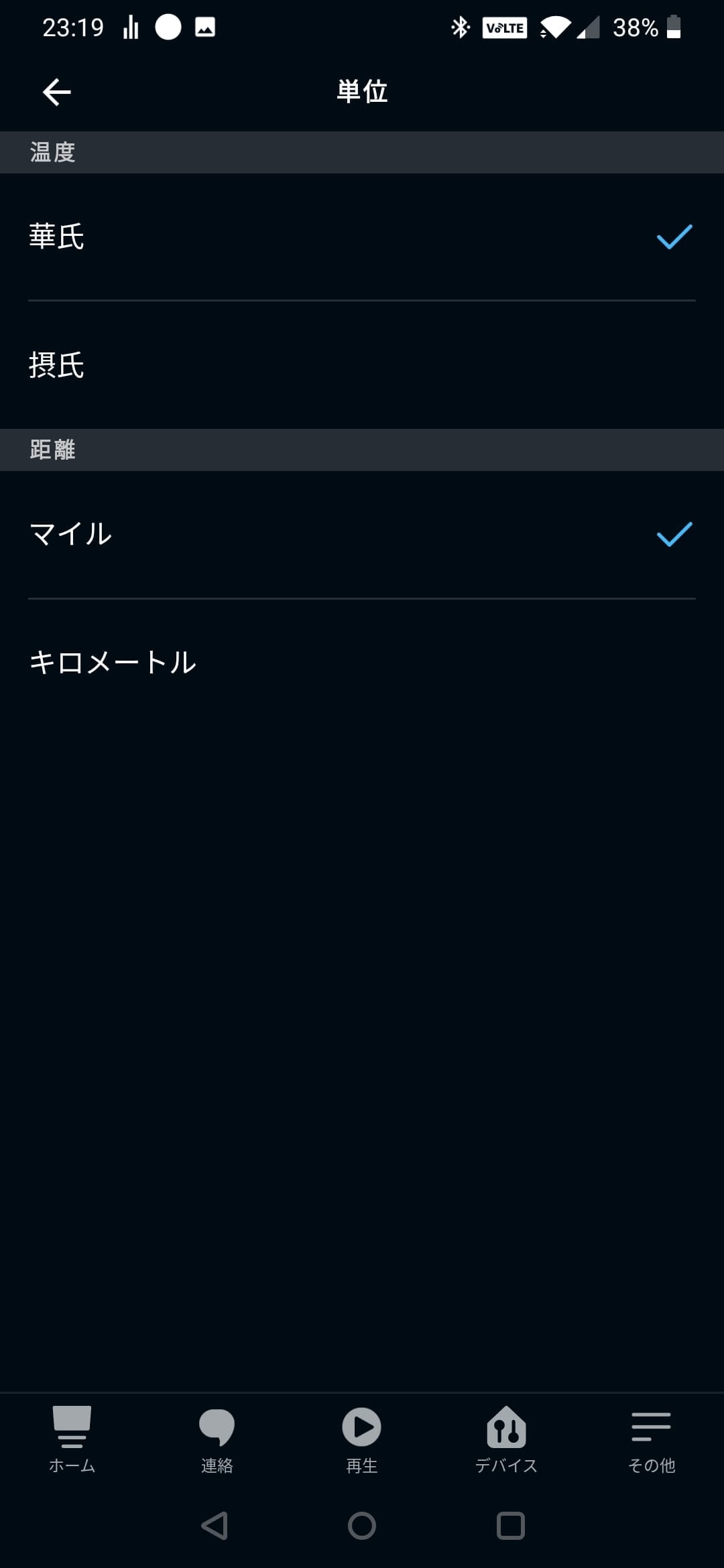
Task: Open the その他 menu tab
Action: coord(651,1439)
